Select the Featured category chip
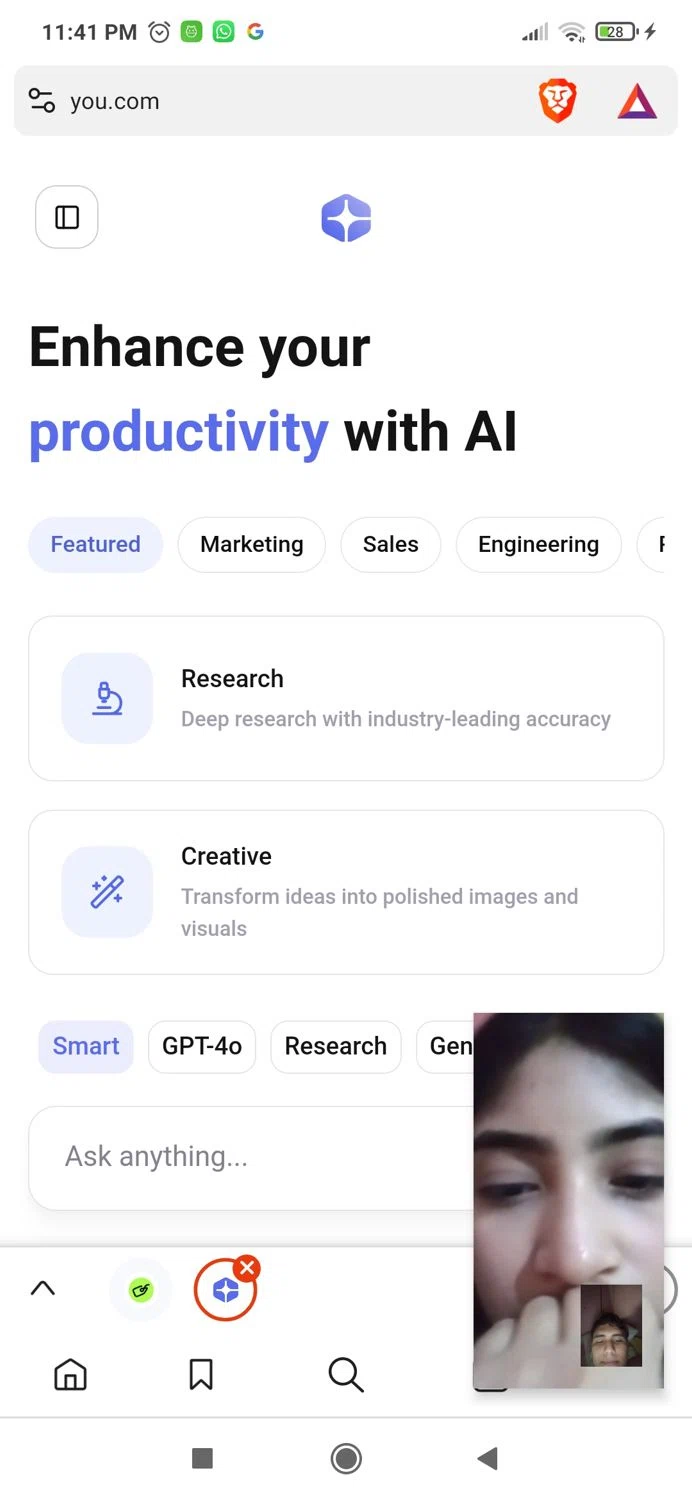Screen dimensions: 692x1500 pyautogui.click(x=95, y=544)
